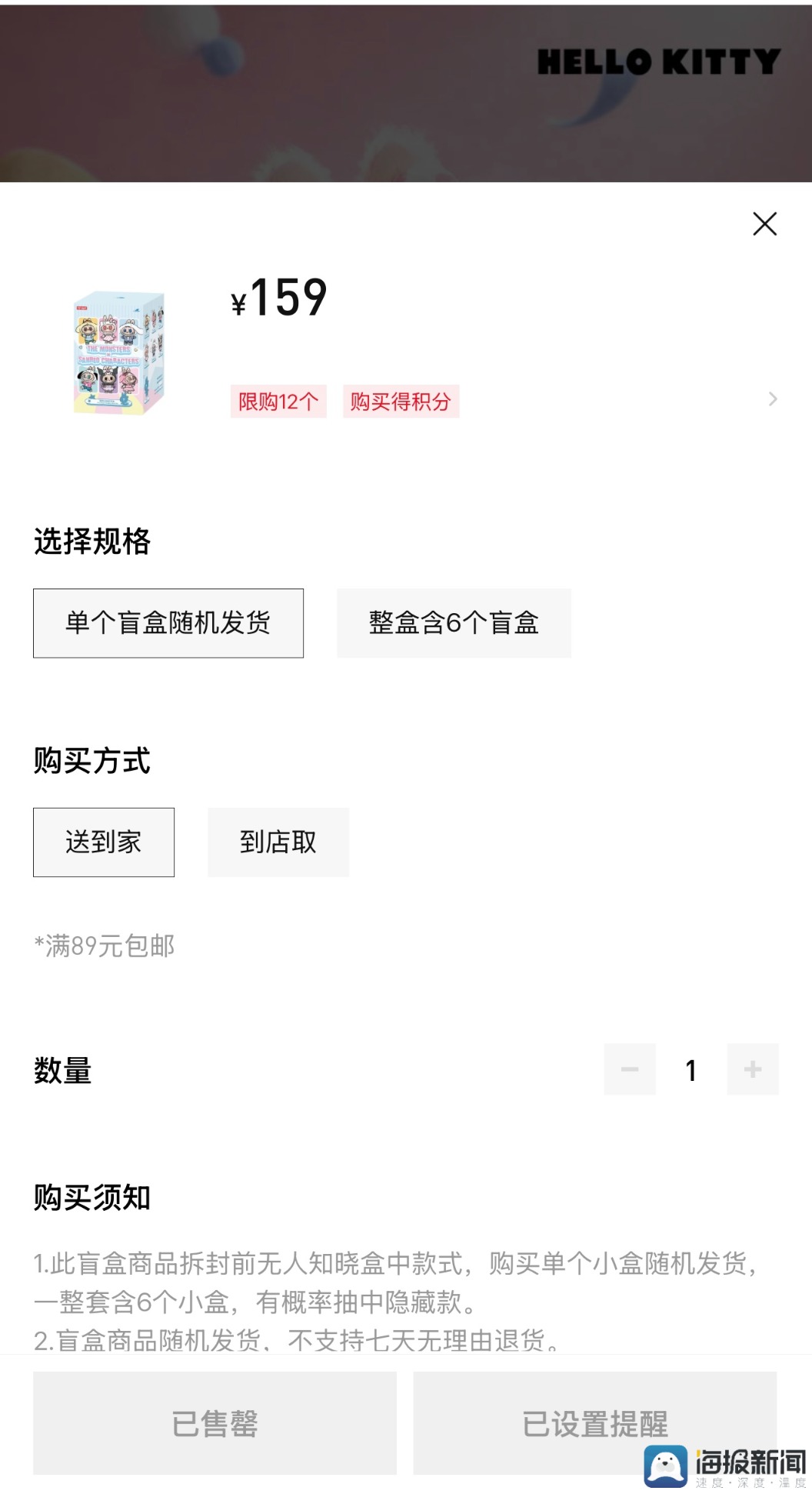Choose 到店取 pickup option
The height and width of the screenshot is (1494, 812).
coord(278,842)
